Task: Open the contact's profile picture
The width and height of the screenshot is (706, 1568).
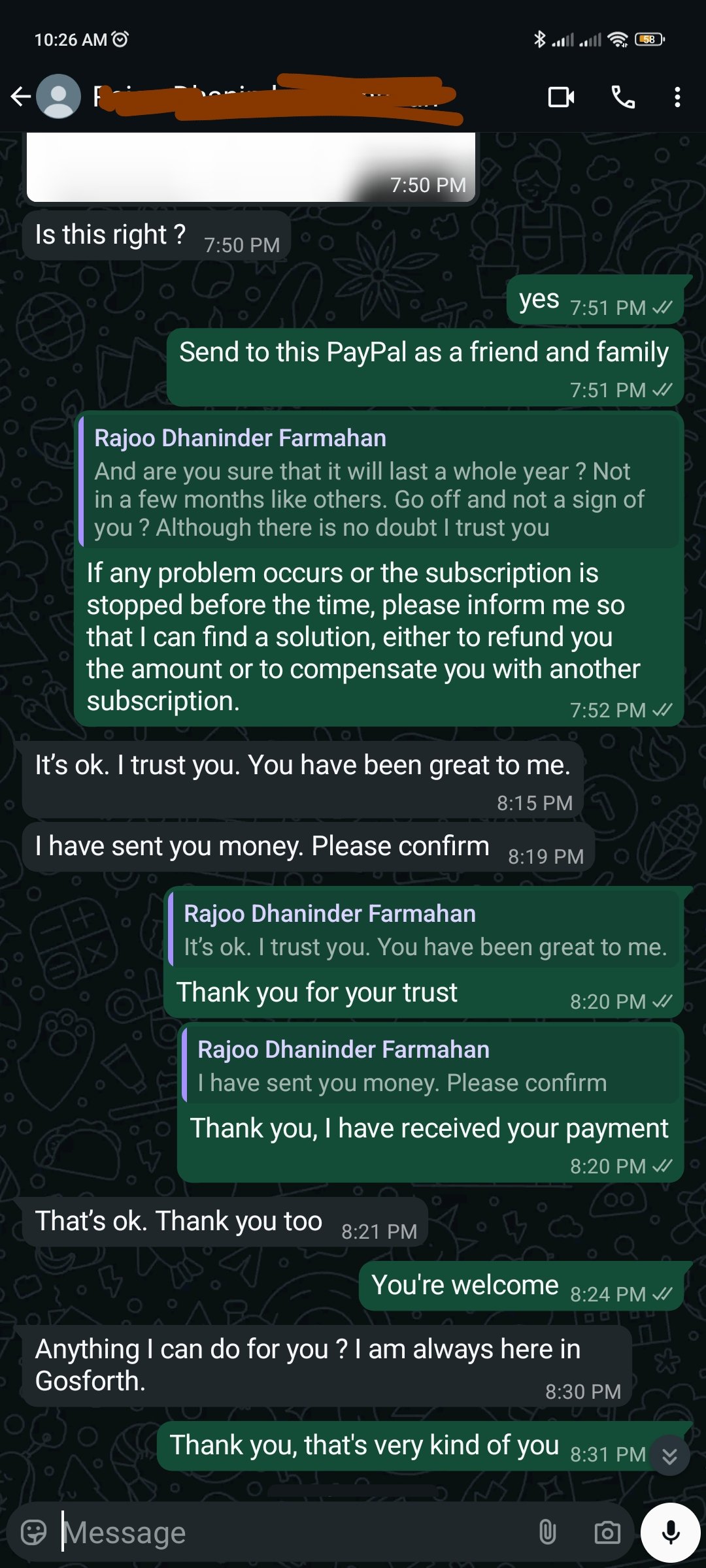Action: click(59, 97)
